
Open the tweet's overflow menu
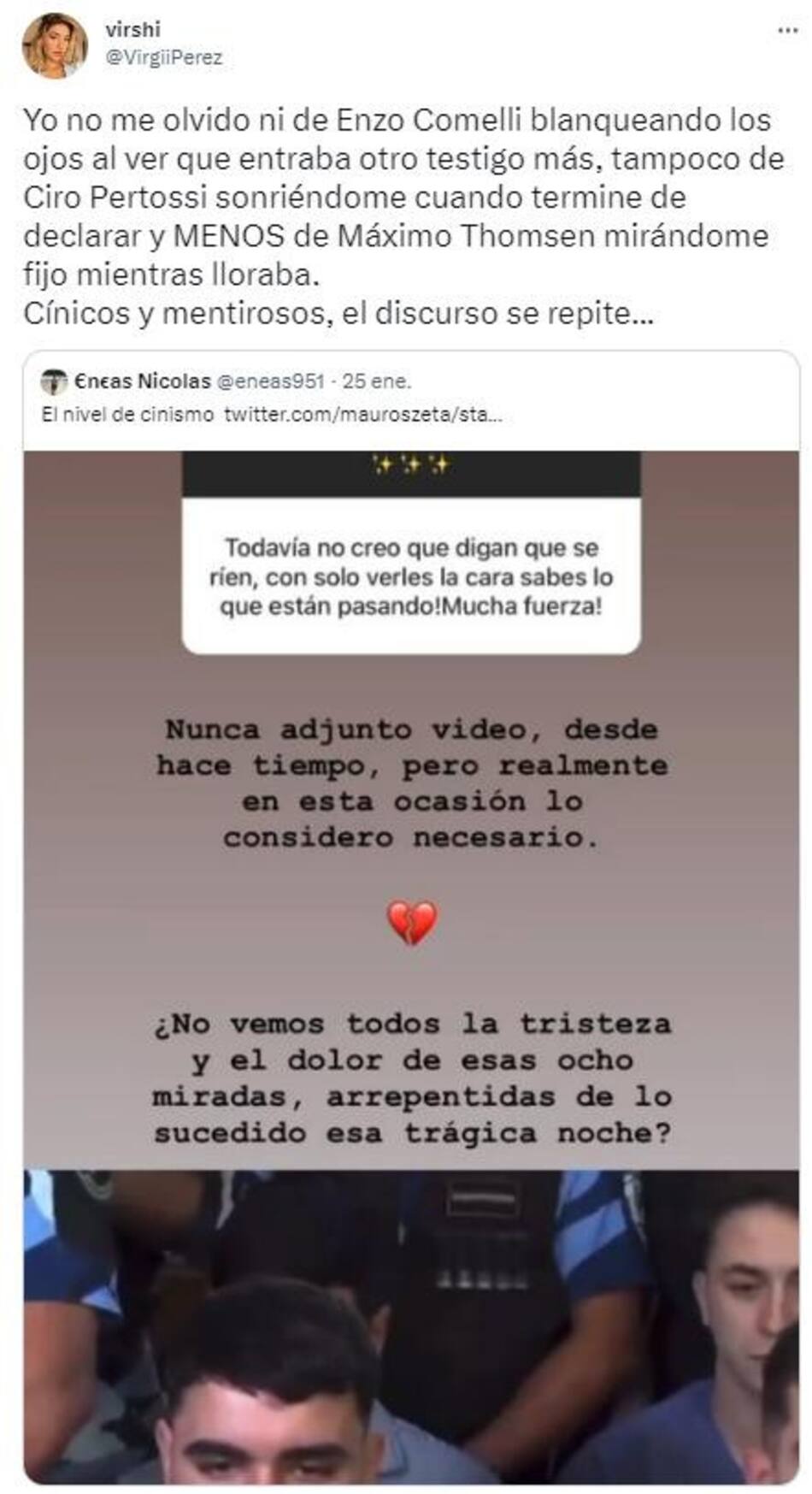coord(787,31)
